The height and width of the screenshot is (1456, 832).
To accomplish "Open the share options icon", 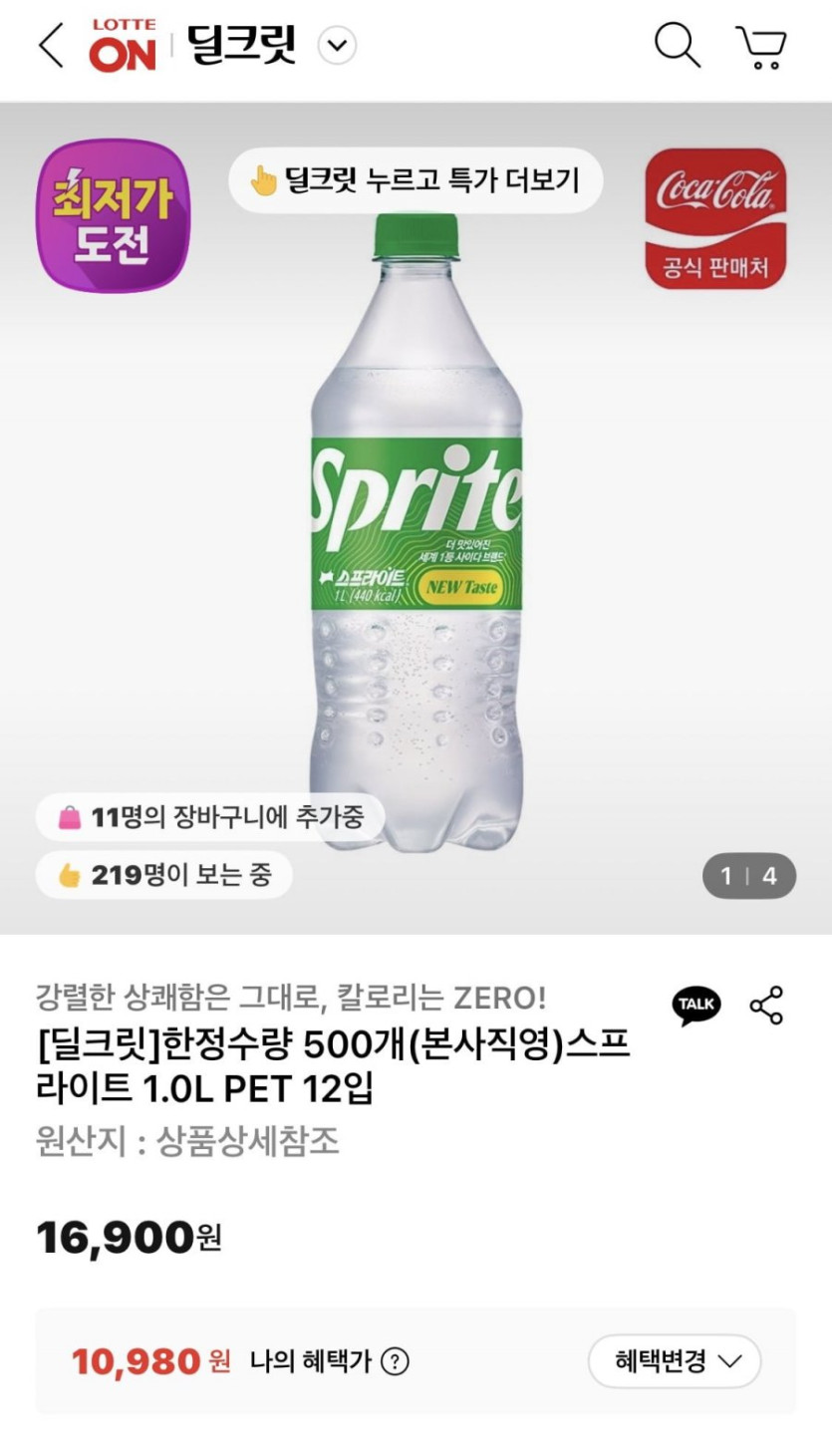I will tap(766, 1005).
